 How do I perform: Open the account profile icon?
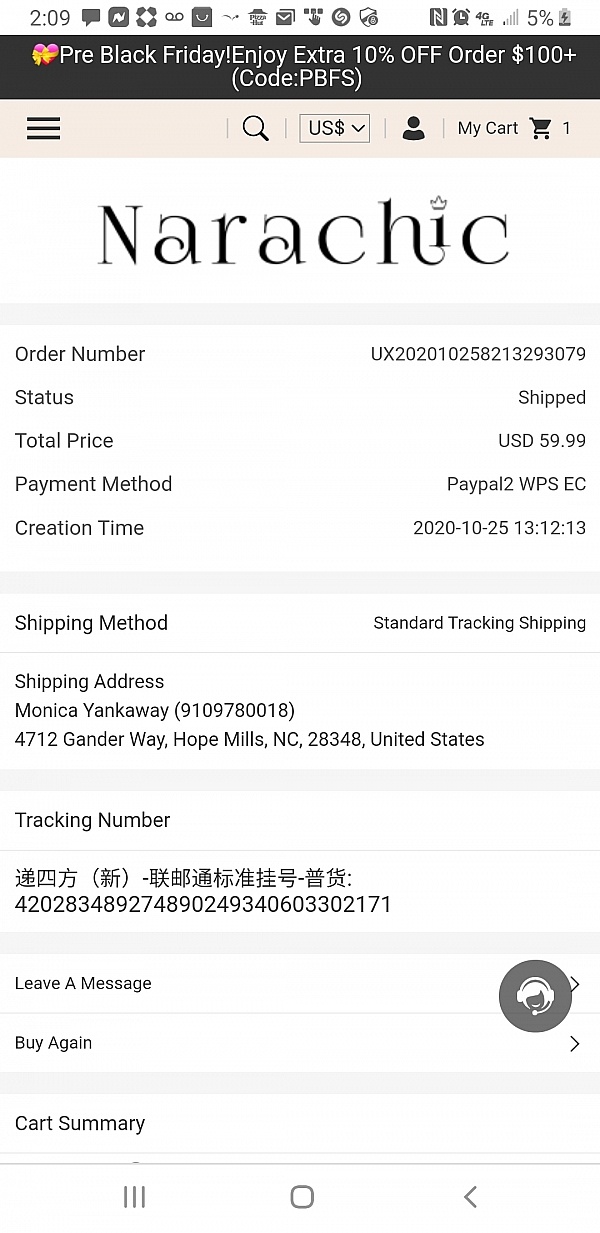click(413, 128)
